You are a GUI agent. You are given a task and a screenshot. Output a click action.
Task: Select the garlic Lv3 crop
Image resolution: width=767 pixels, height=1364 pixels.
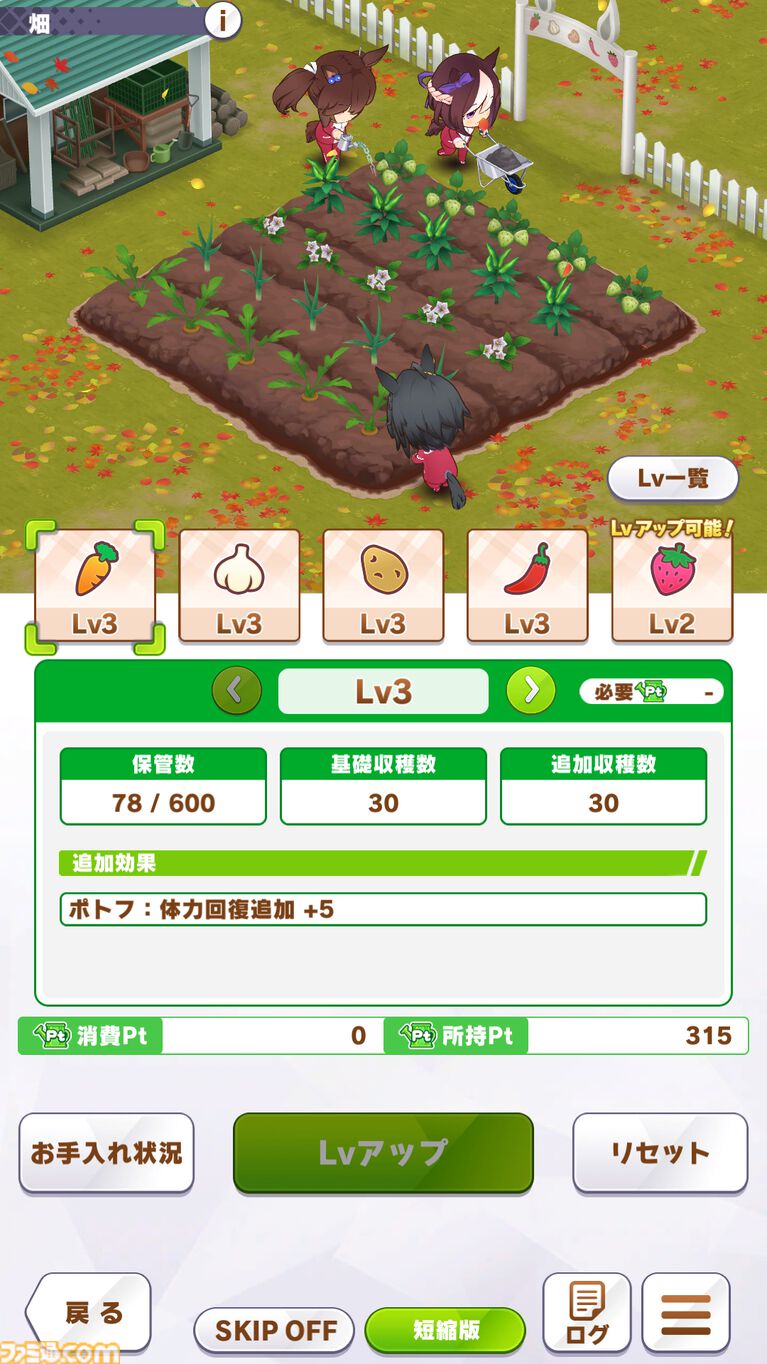coord(239,586)
